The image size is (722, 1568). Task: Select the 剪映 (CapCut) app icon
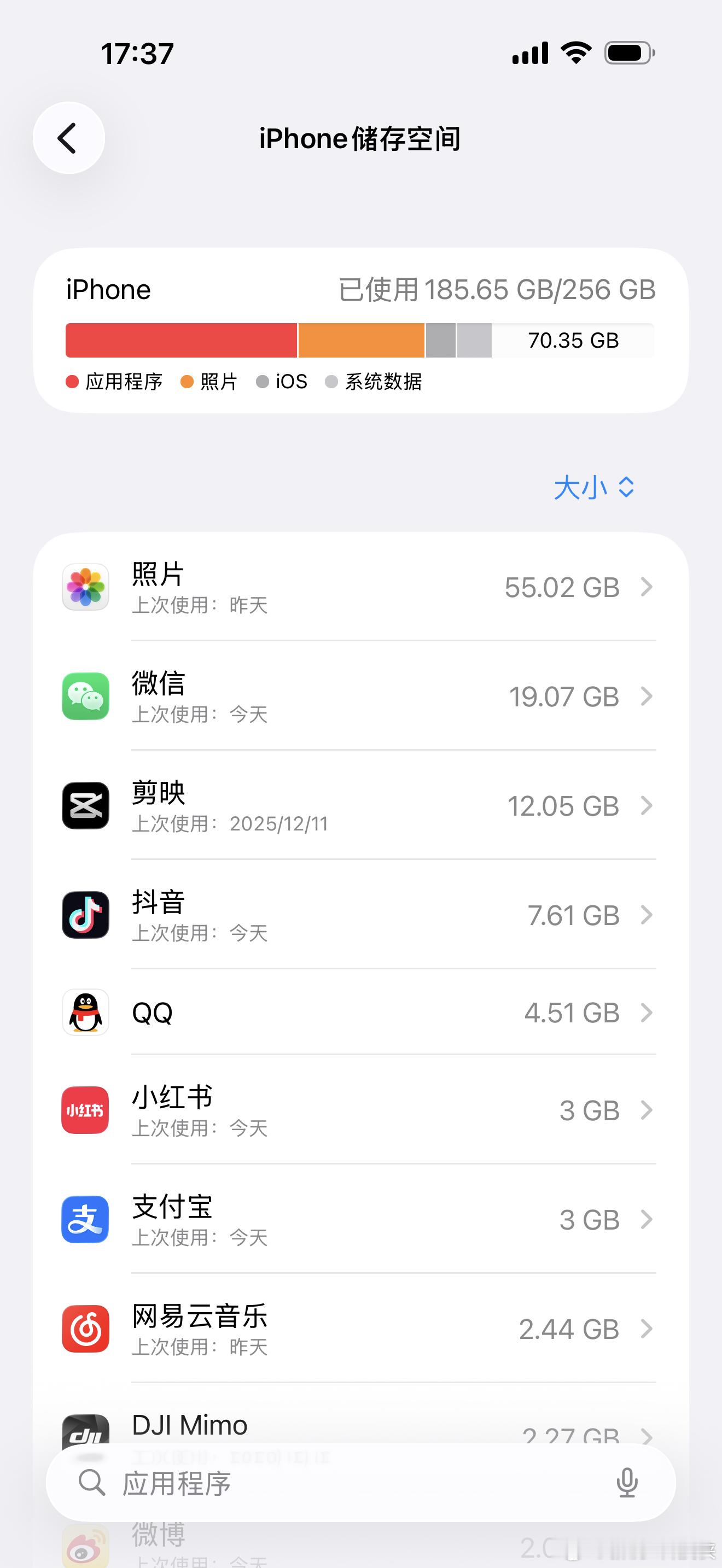(x=85, y=806)
